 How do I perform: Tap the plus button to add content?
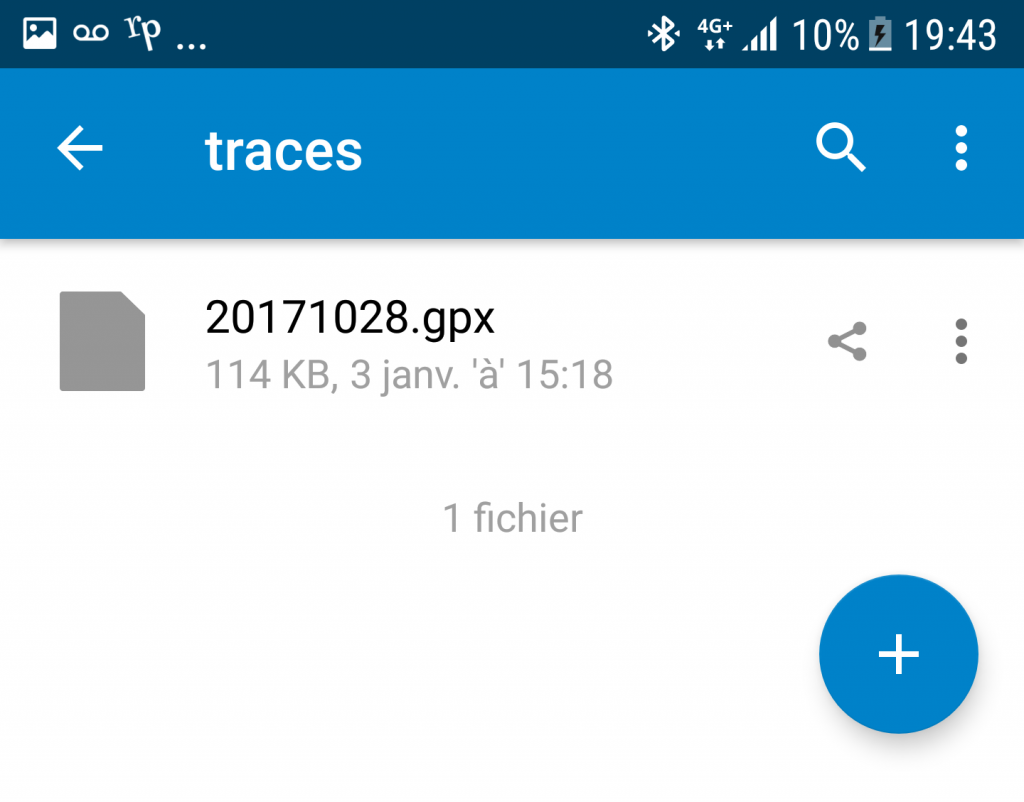(898, 654)
